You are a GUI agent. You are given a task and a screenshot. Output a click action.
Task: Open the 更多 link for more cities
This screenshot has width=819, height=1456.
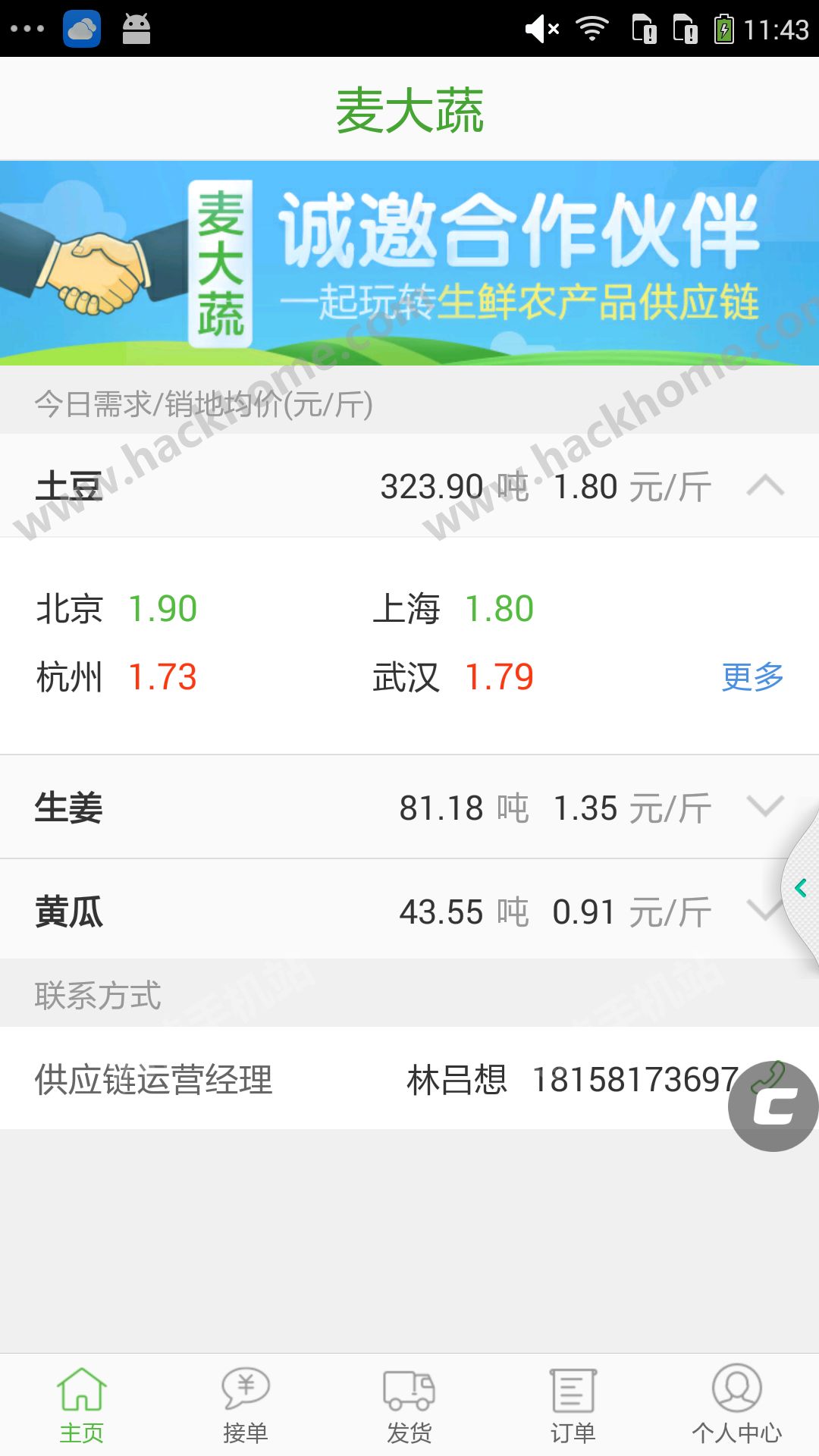(x=752, y=676)
